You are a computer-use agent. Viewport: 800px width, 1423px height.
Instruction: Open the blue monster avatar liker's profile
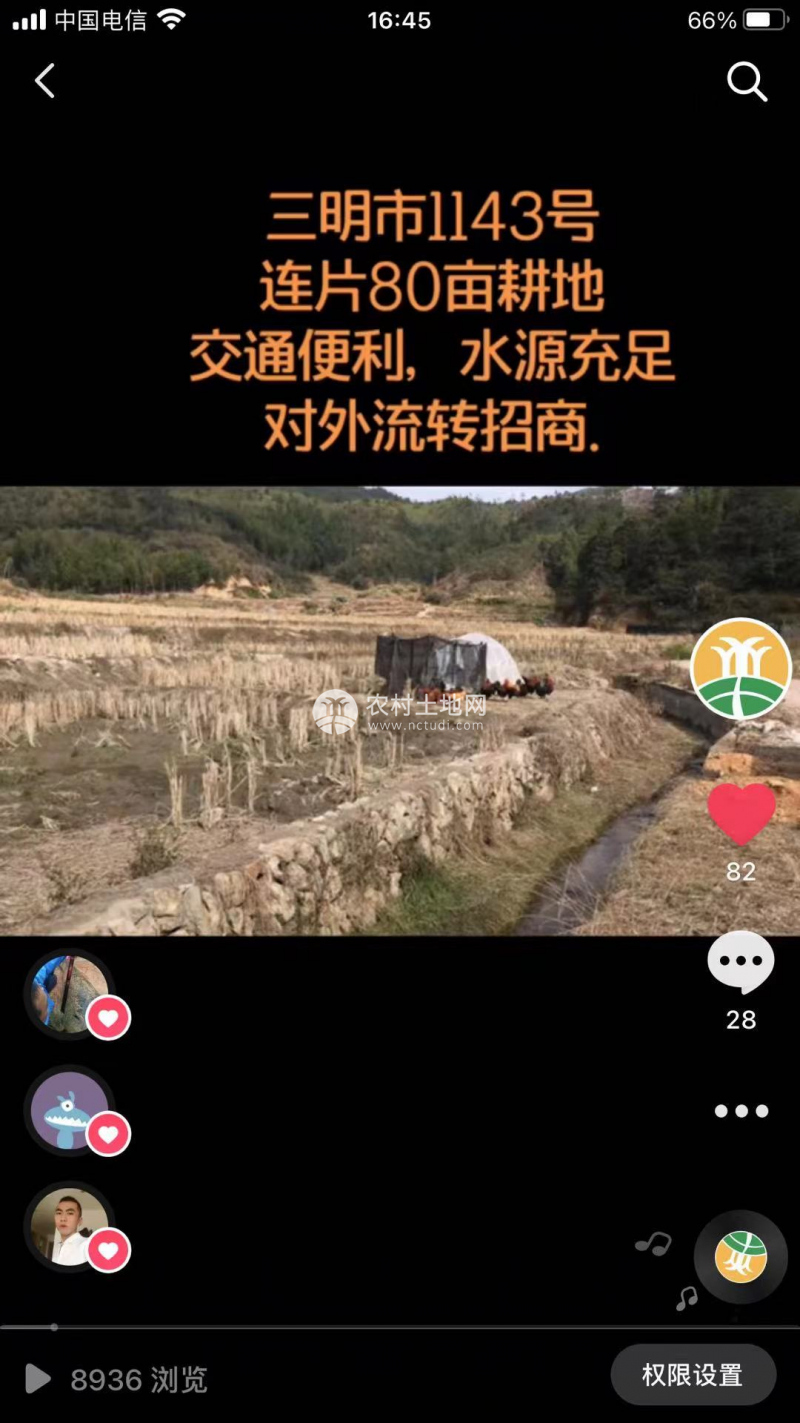click(69, 1110)
